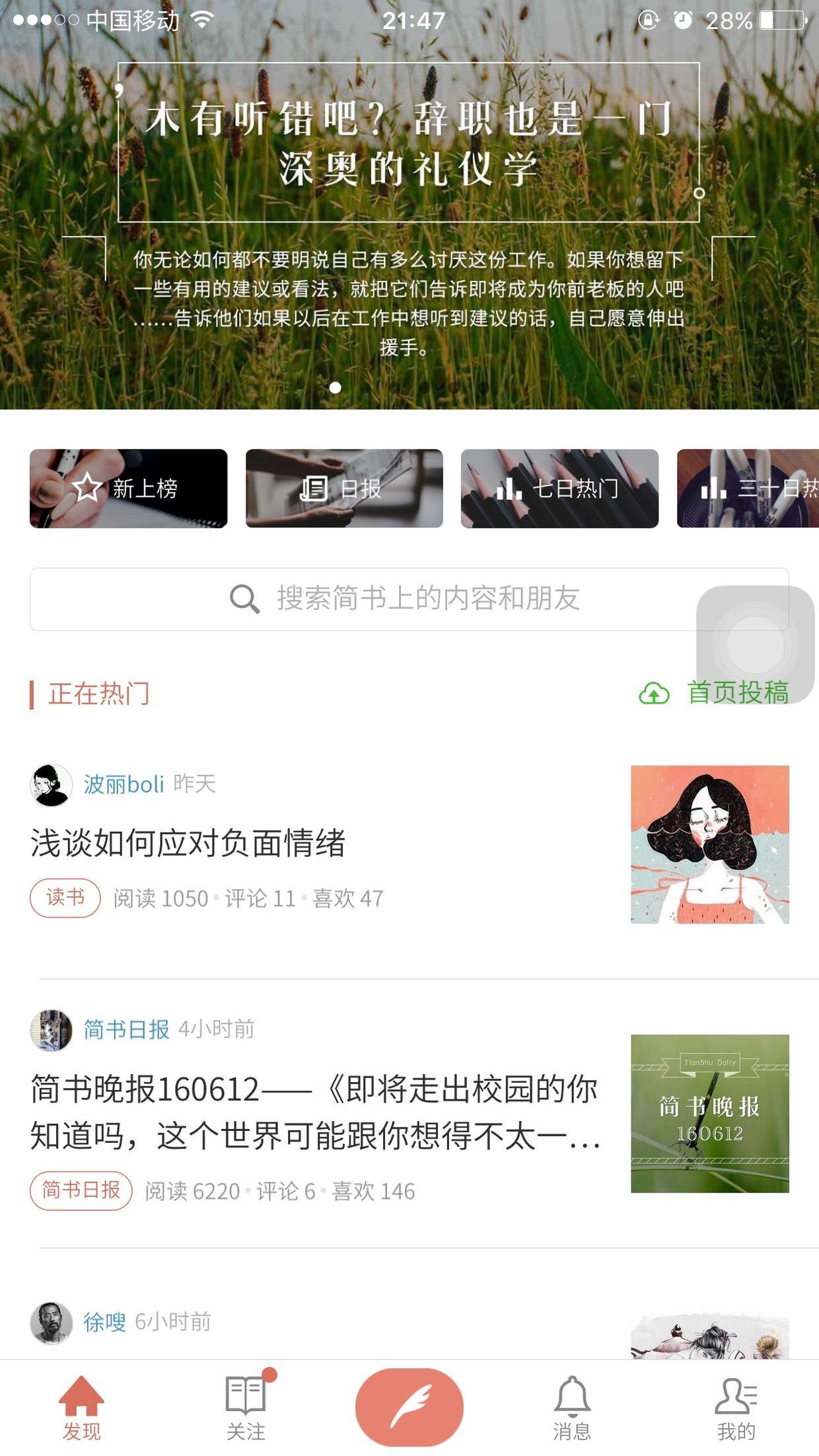Read the article 浅谈如何应对负面情绪
The width and height of the screenshot is (819, 1456).
pyautogui.click(x=188, y=843)
